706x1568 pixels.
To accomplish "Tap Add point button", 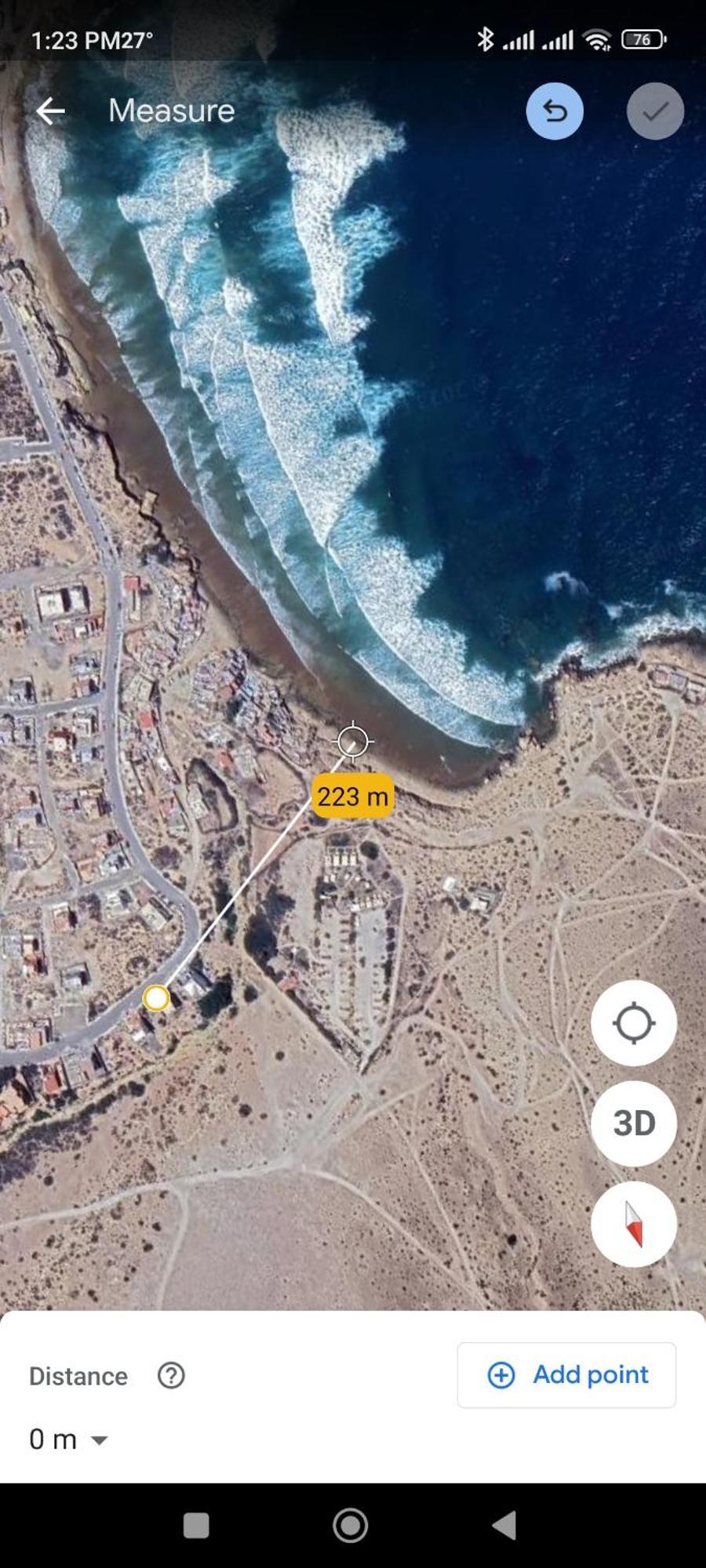I will click(x=566, y=1374).
